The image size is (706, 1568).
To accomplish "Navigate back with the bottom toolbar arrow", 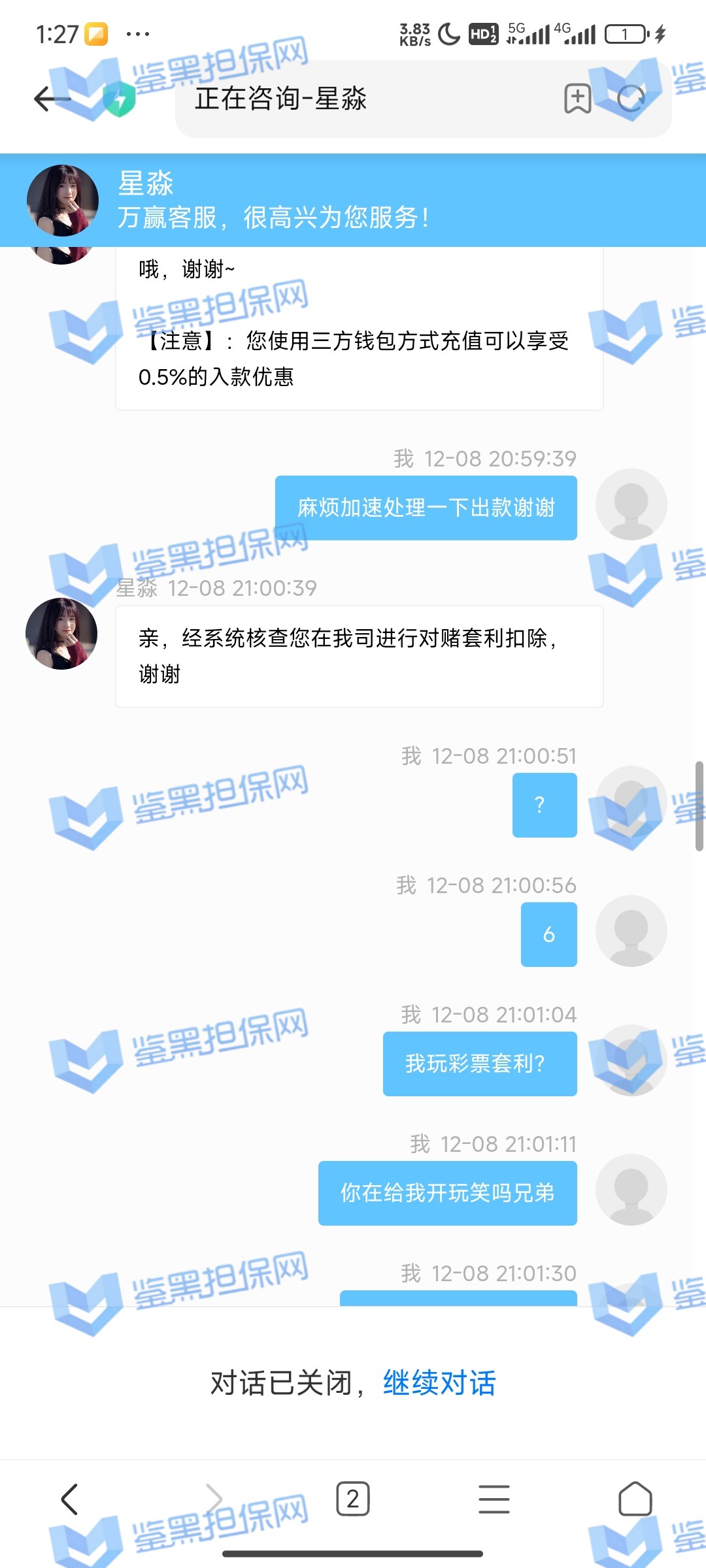I will point(70,1499).
